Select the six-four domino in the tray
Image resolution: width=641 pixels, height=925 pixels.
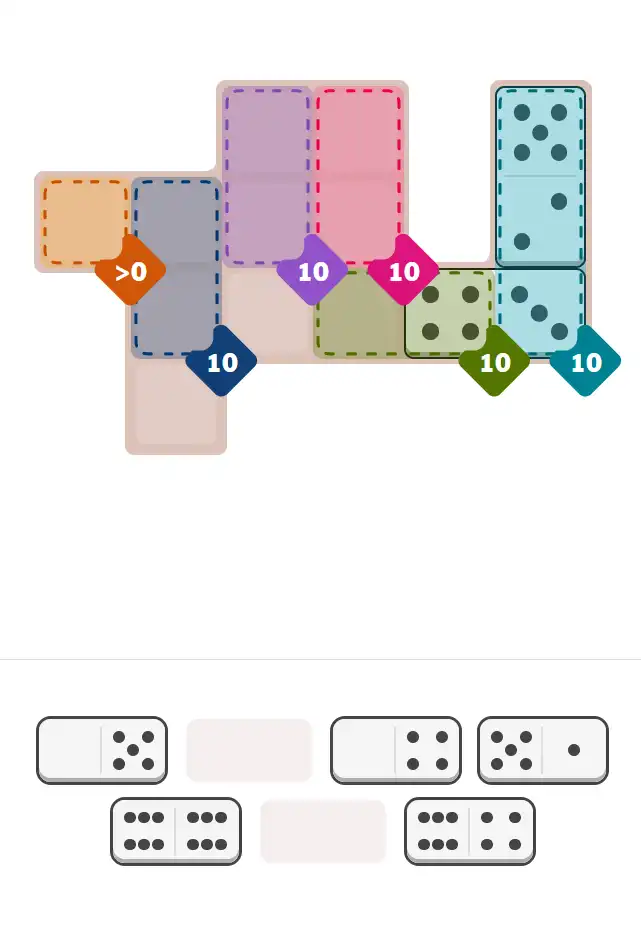470,831
